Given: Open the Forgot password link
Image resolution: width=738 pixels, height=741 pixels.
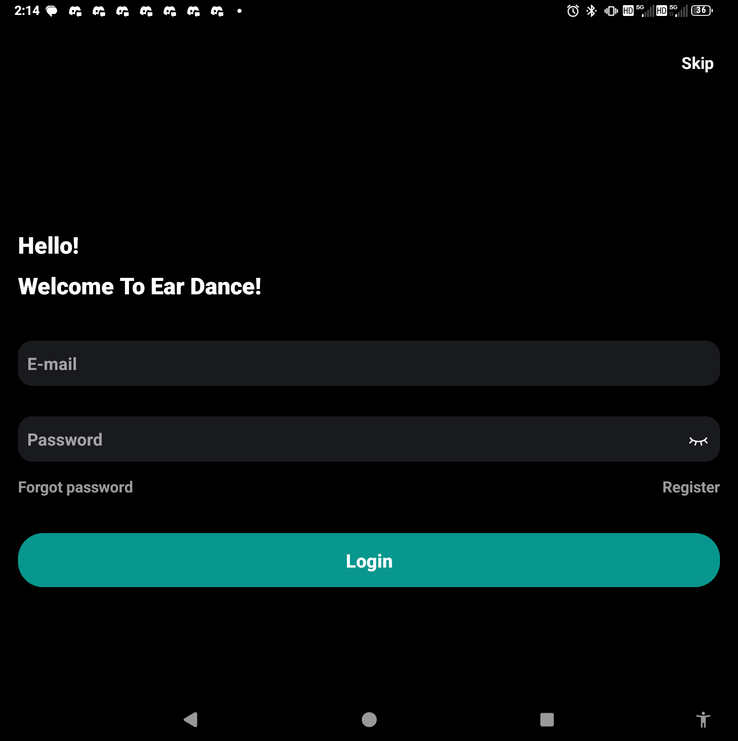Looking at the screenshot, I should coord(75,487).
